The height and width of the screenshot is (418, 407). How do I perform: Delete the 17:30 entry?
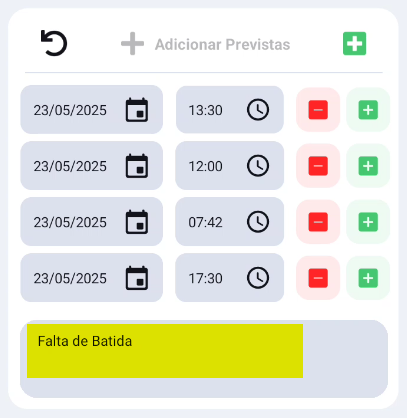coord(318,278)
